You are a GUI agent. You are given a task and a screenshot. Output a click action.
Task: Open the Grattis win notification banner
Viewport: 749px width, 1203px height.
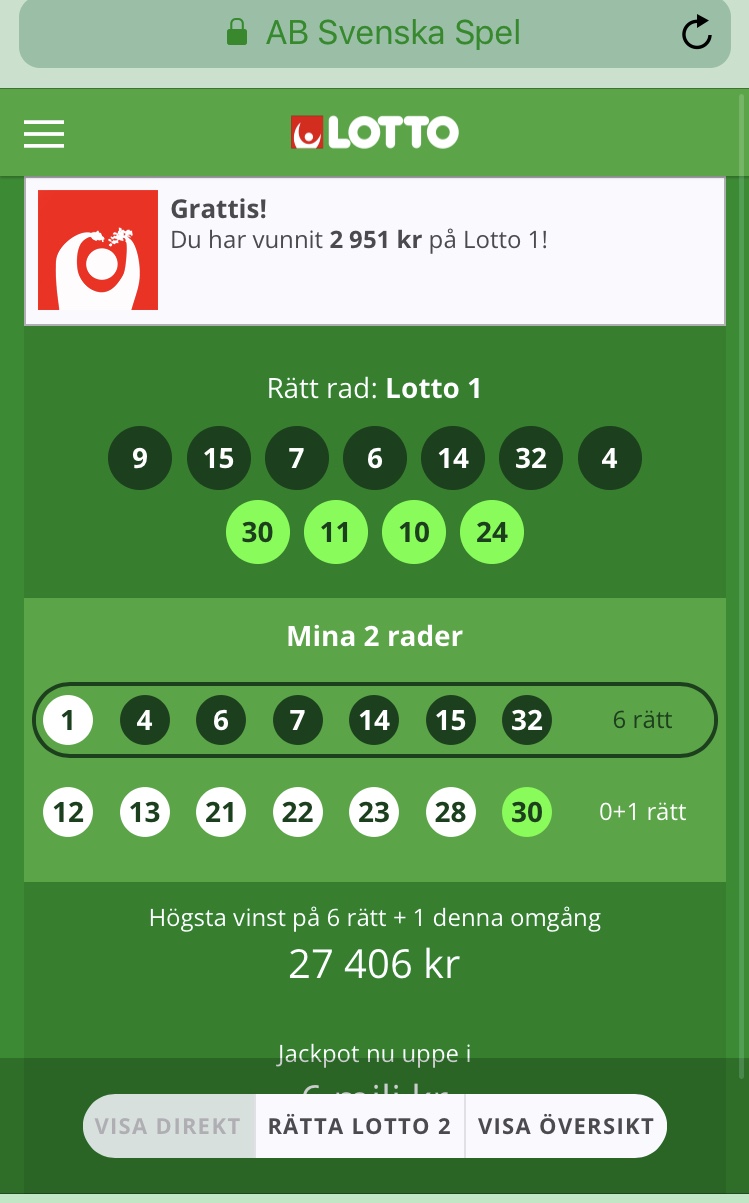(375, 251)
